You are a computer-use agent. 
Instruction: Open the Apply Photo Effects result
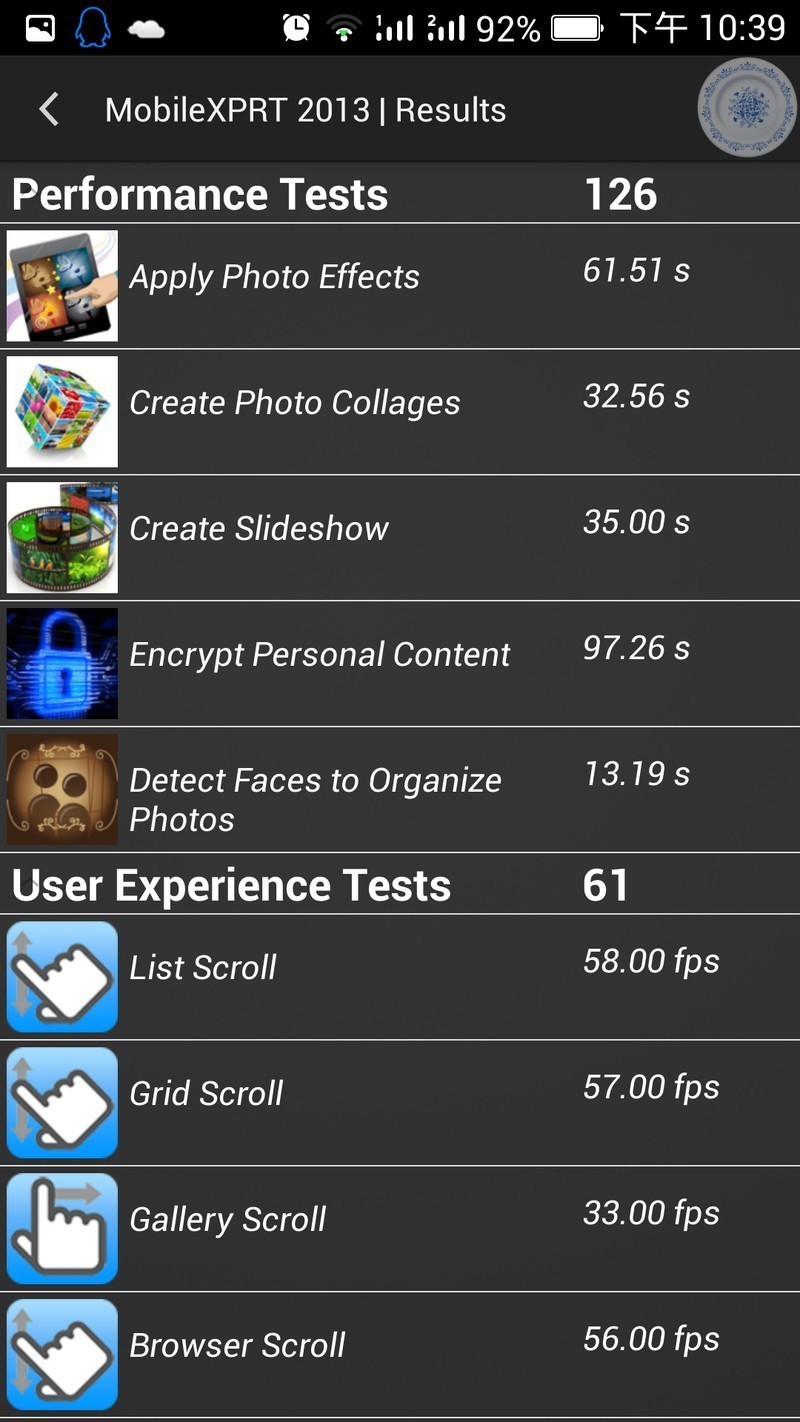[400, 286]
